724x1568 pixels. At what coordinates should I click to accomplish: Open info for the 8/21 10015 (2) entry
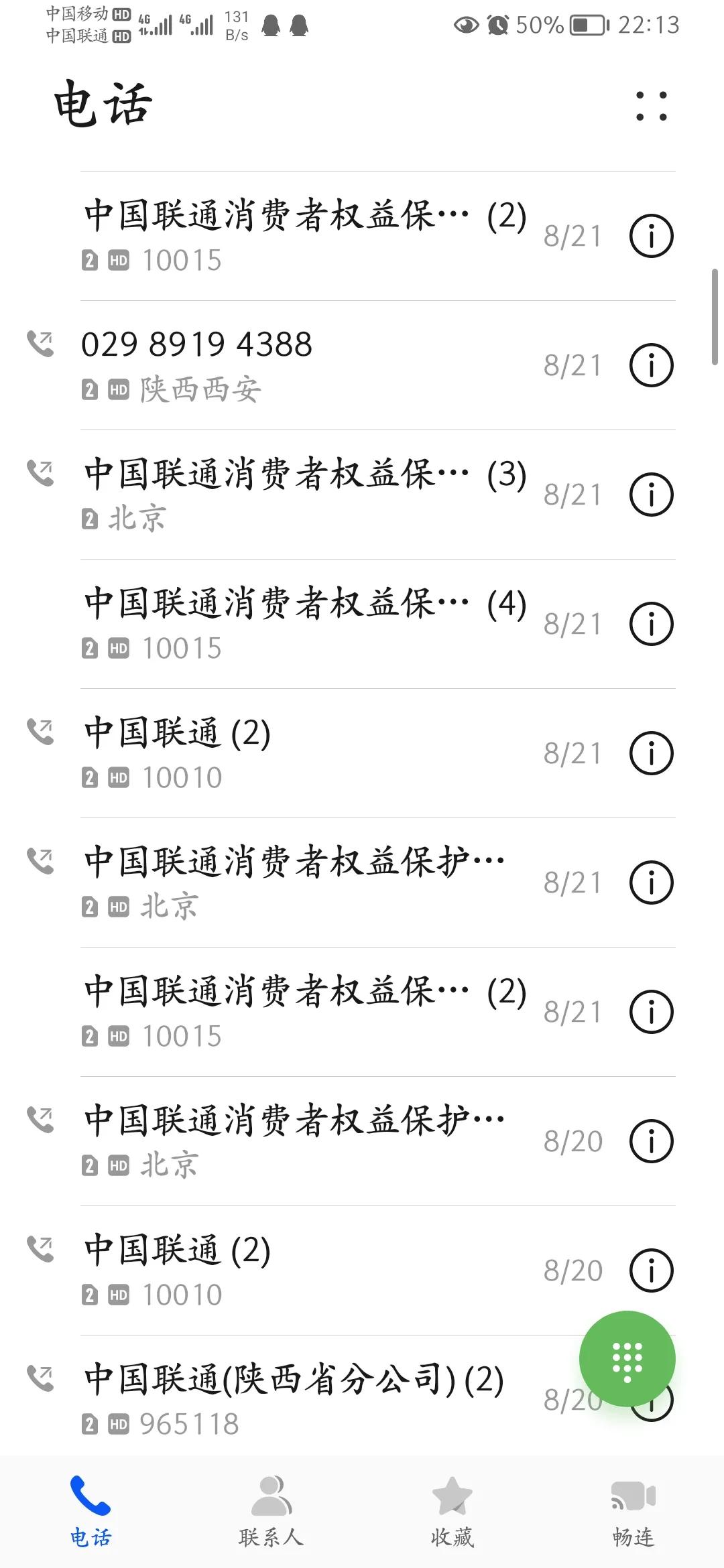pyautogui.click(x=651, y=1010)
